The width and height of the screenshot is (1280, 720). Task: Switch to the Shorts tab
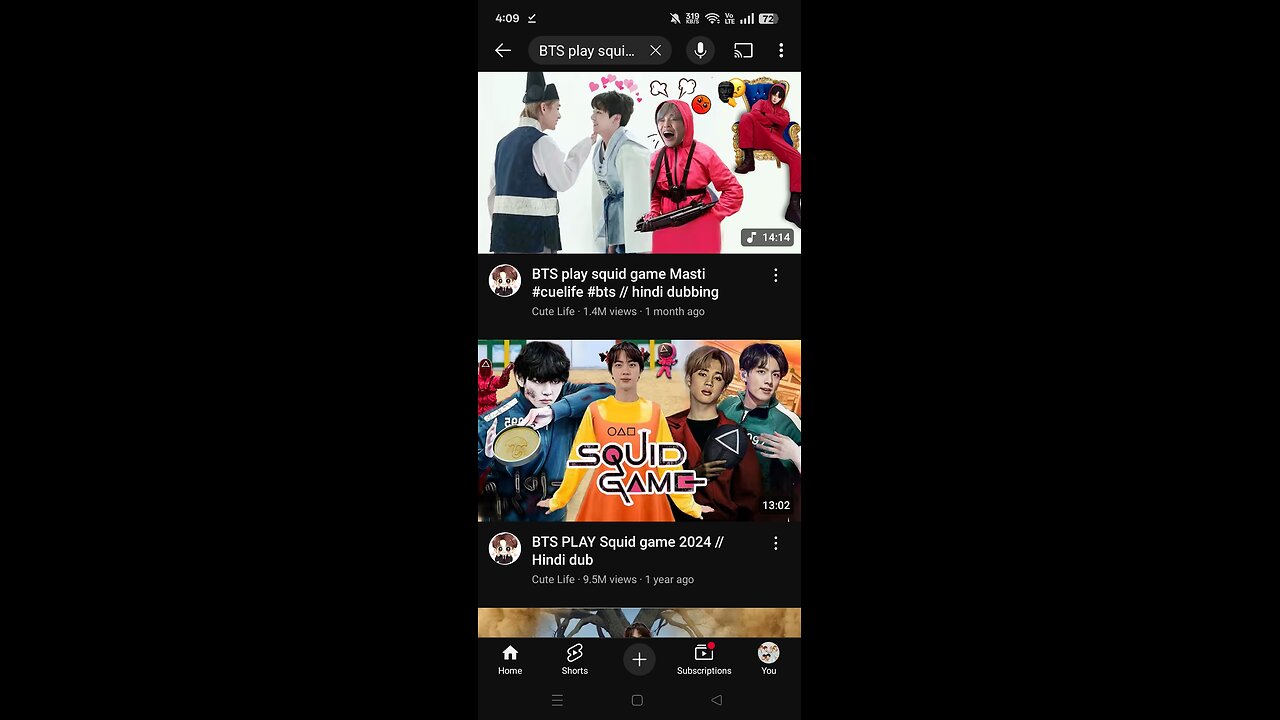[x=574, y=659]
